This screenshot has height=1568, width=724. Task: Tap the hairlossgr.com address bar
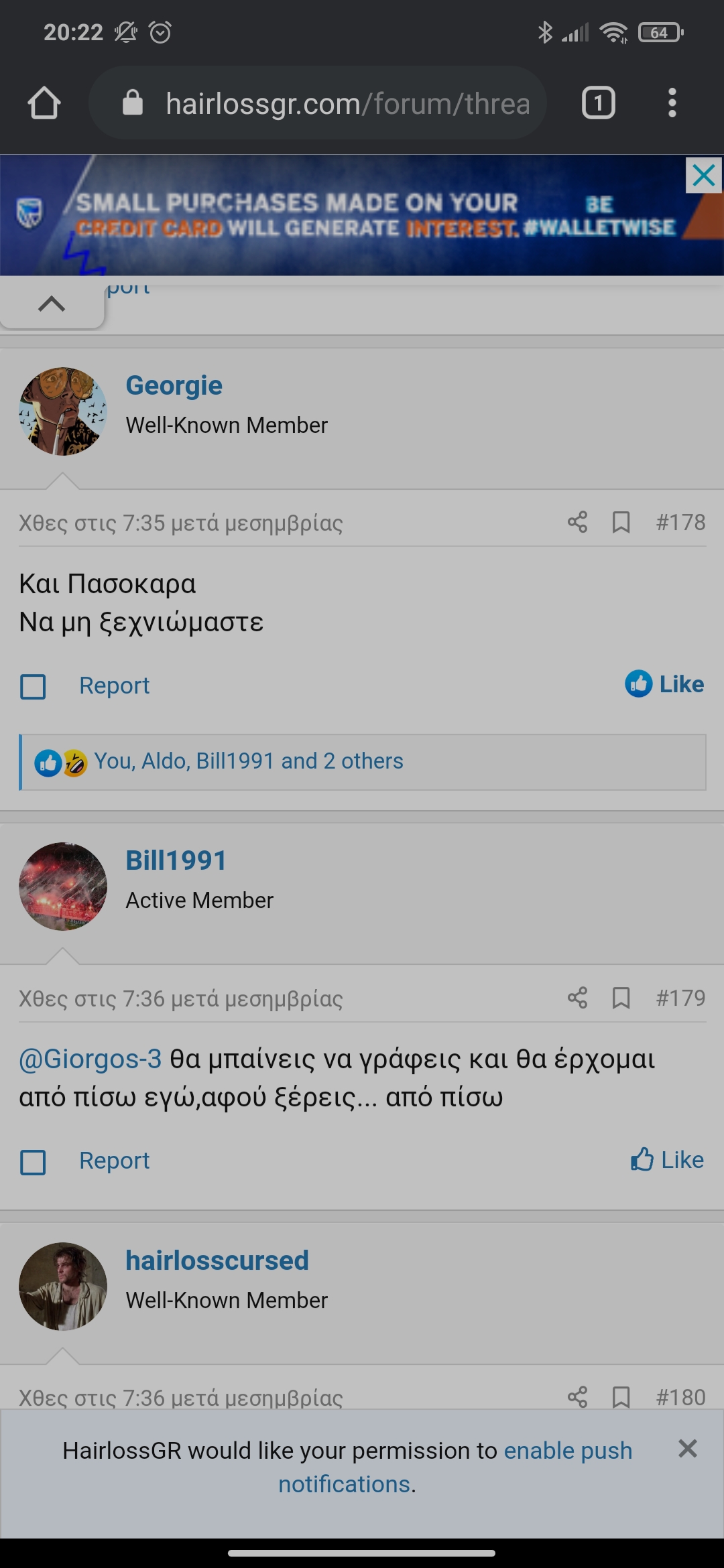[x=318, y=103]
